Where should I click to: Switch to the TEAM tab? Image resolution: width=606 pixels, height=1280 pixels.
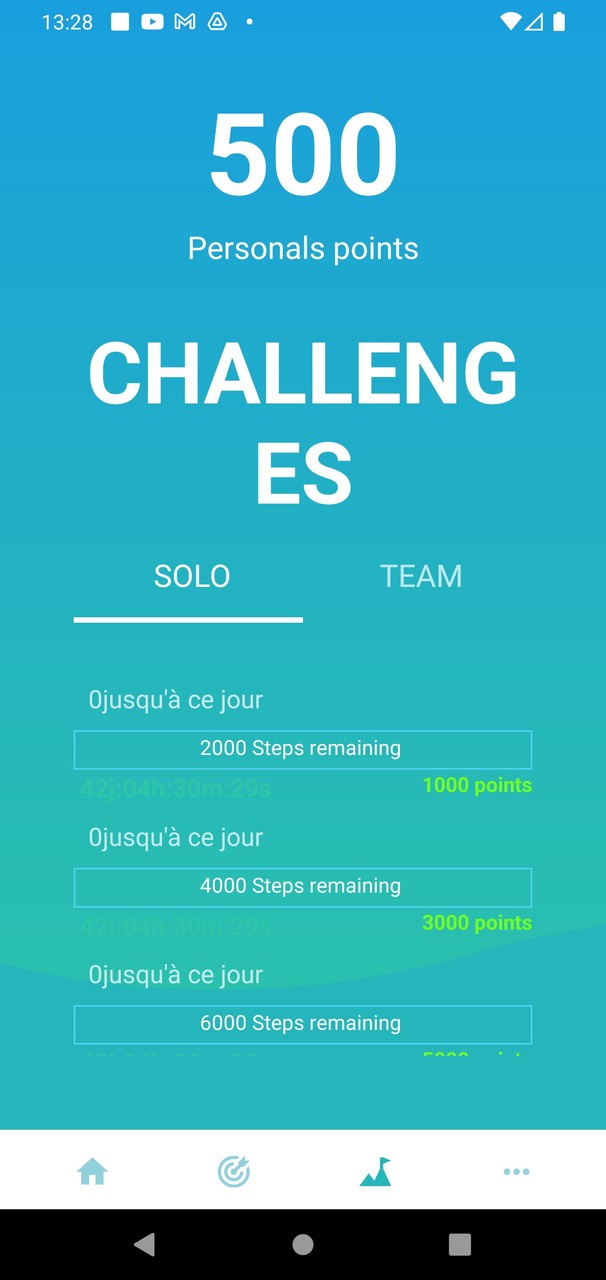click(x=420, y=577)
